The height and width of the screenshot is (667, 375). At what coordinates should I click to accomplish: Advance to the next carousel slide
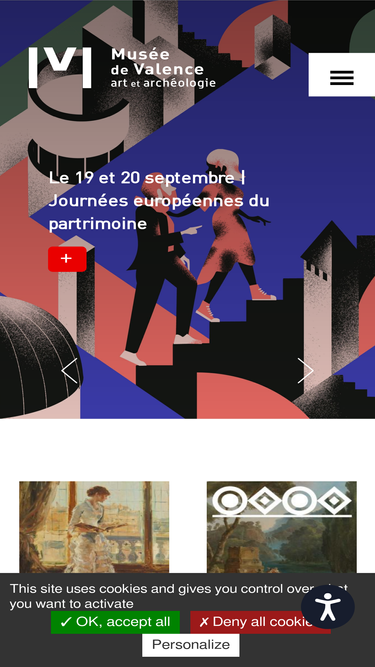tap(305, 371)
